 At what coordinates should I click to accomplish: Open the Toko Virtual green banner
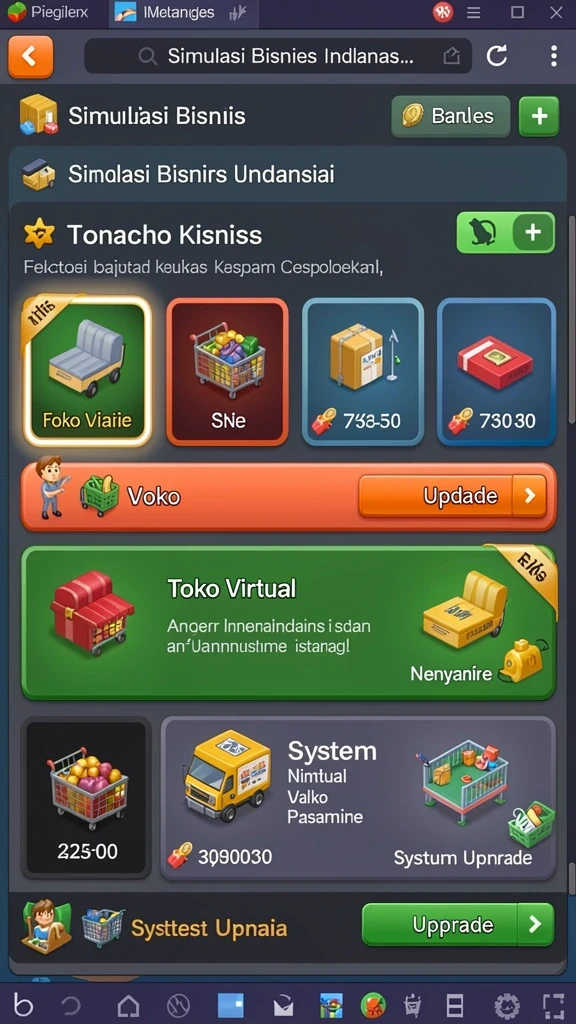coord(289,623)
